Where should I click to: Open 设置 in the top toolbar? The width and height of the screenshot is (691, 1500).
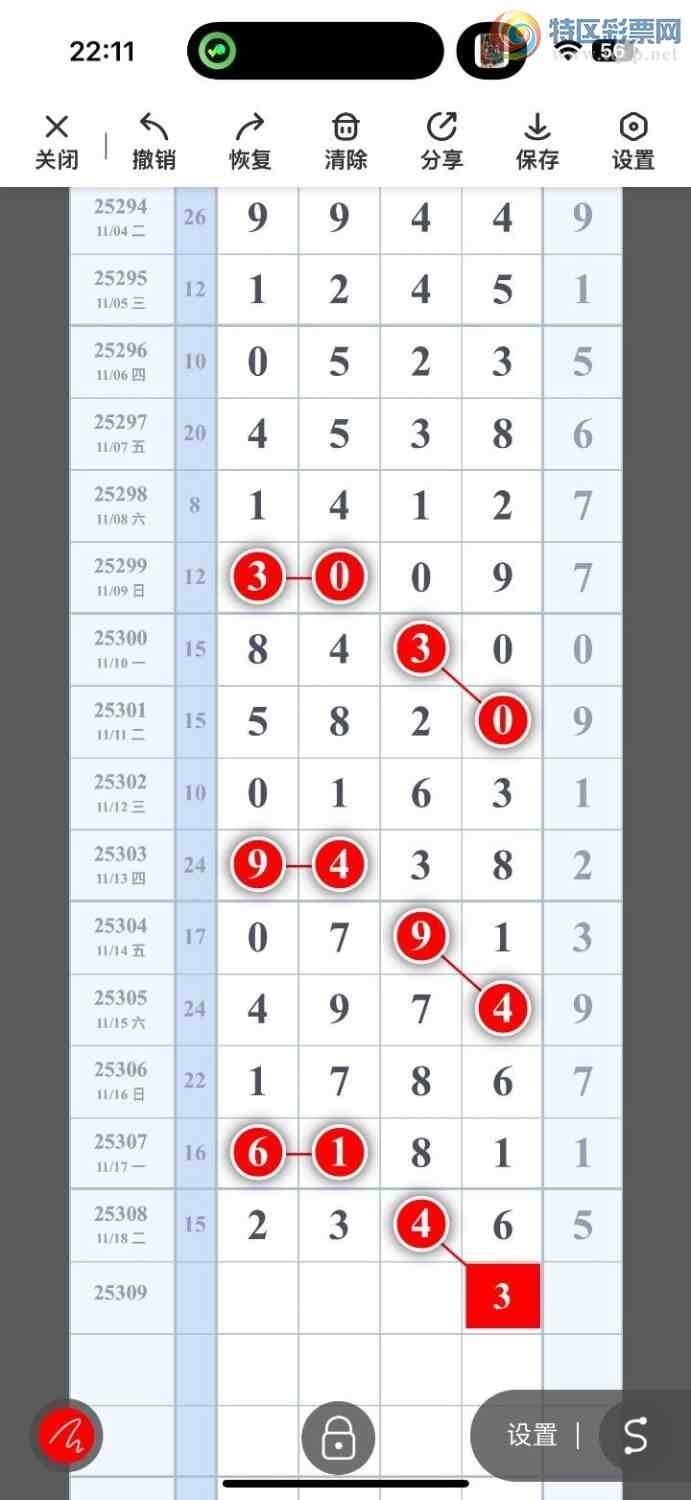[x=633, y=141]
